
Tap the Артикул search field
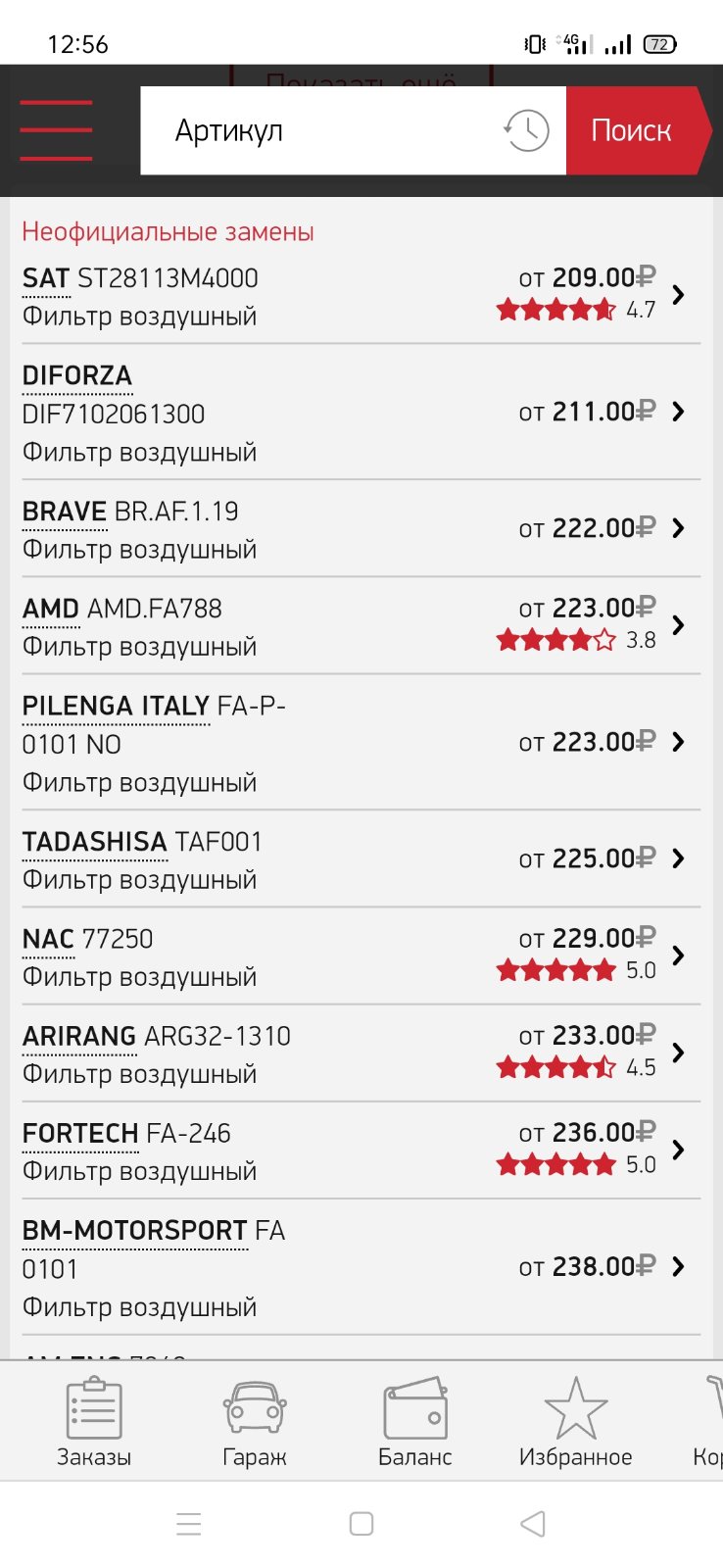(x=318, y=130)
